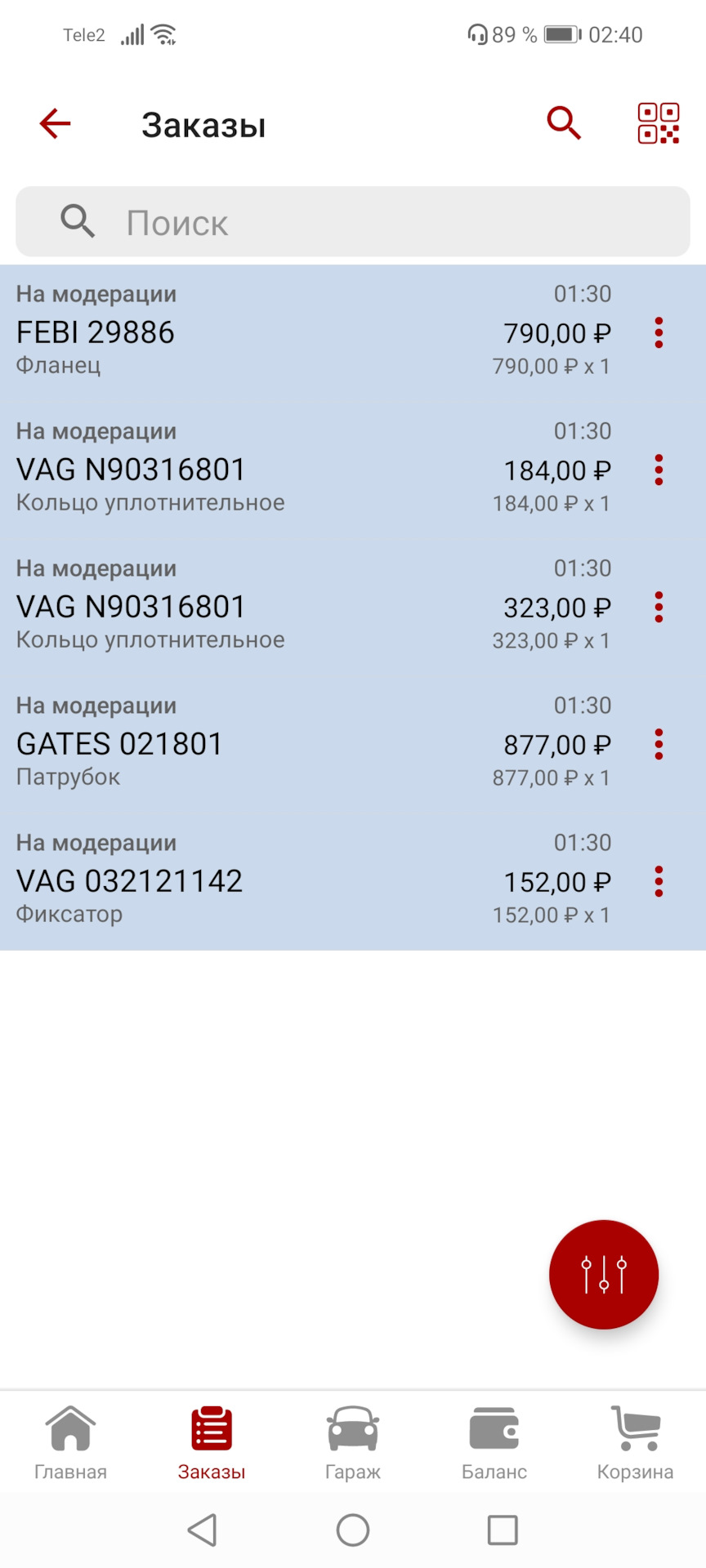The width and height of the screenshot is (706, 1568).
Task: Tap the system home button
Action: click(x=353, y=1530)
